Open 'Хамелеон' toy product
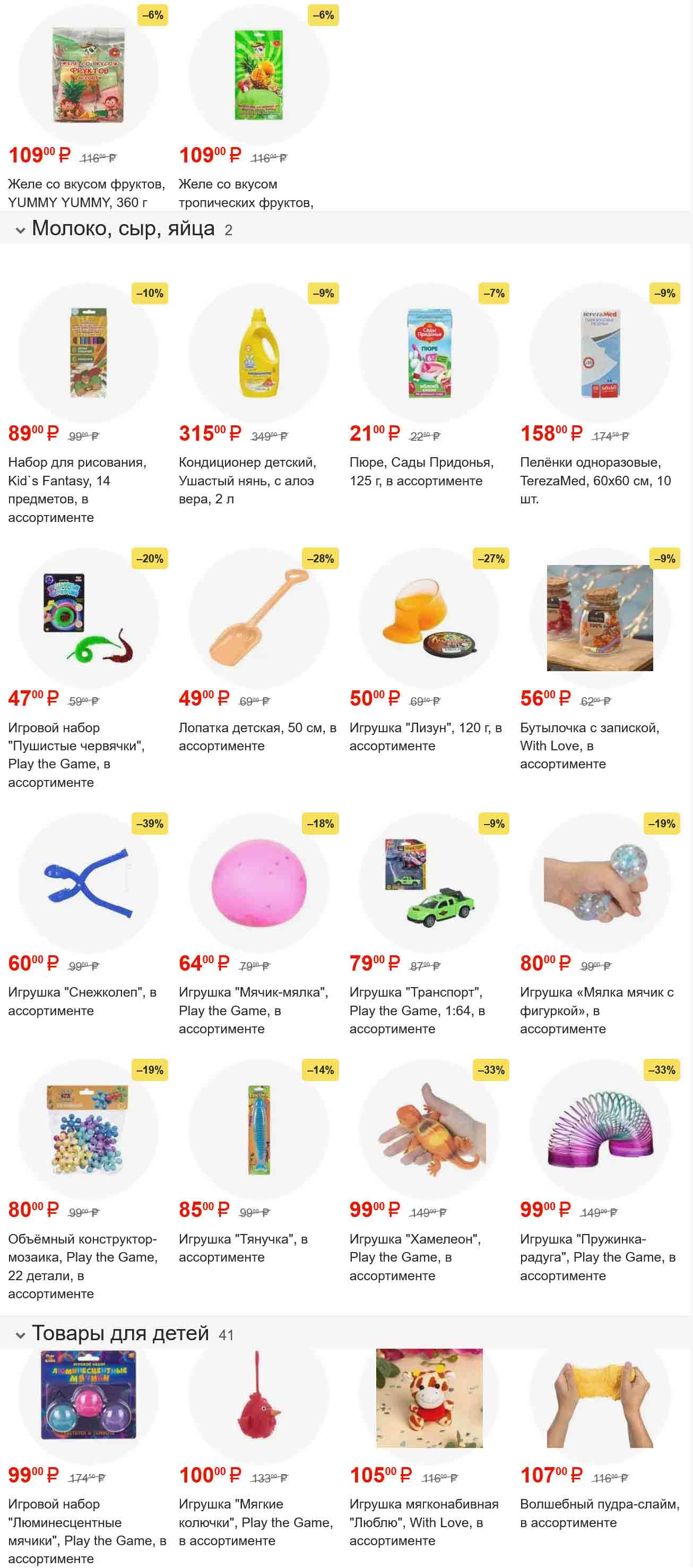This screenshot has height=1568, width=693. [x=429, y=1129]
